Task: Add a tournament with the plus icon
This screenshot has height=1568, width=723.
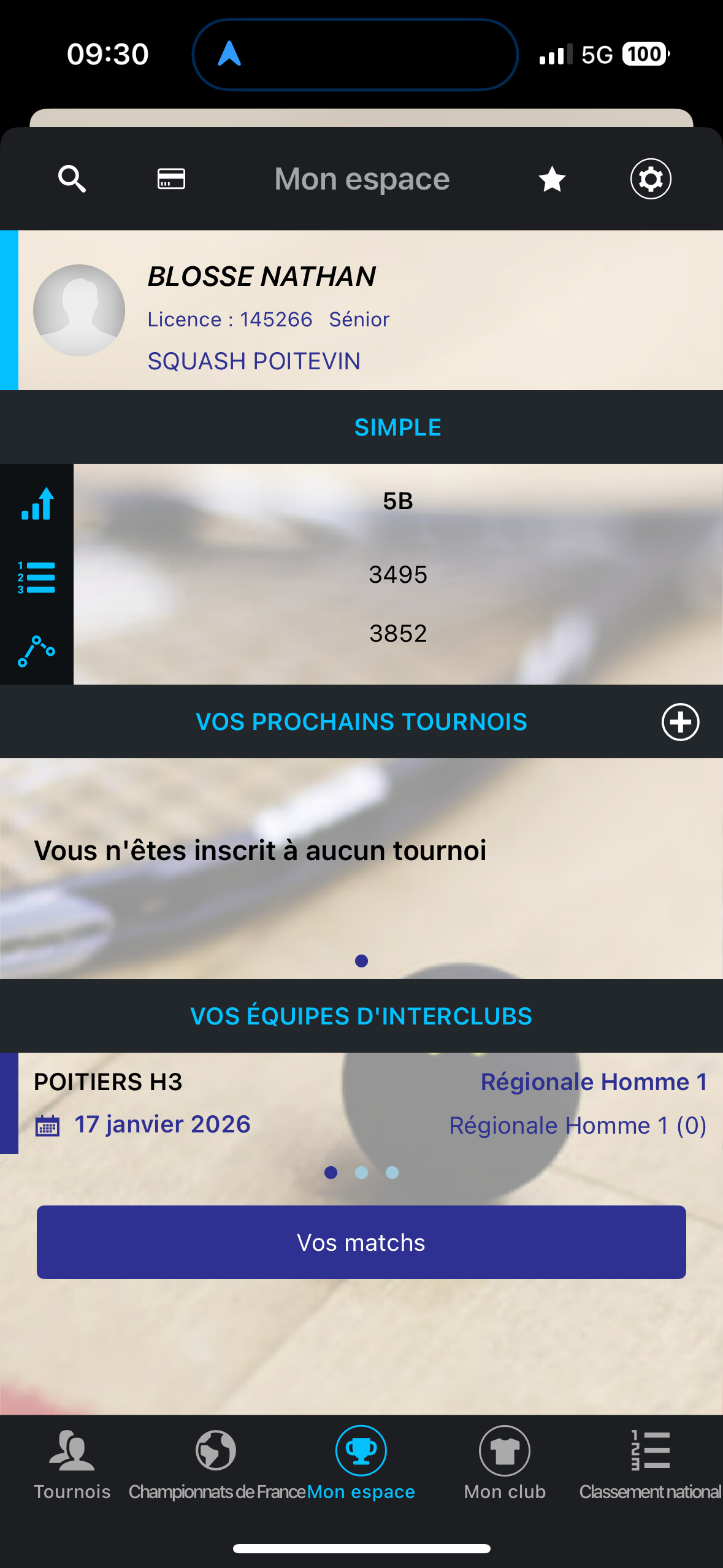Action: pos(680,722)
